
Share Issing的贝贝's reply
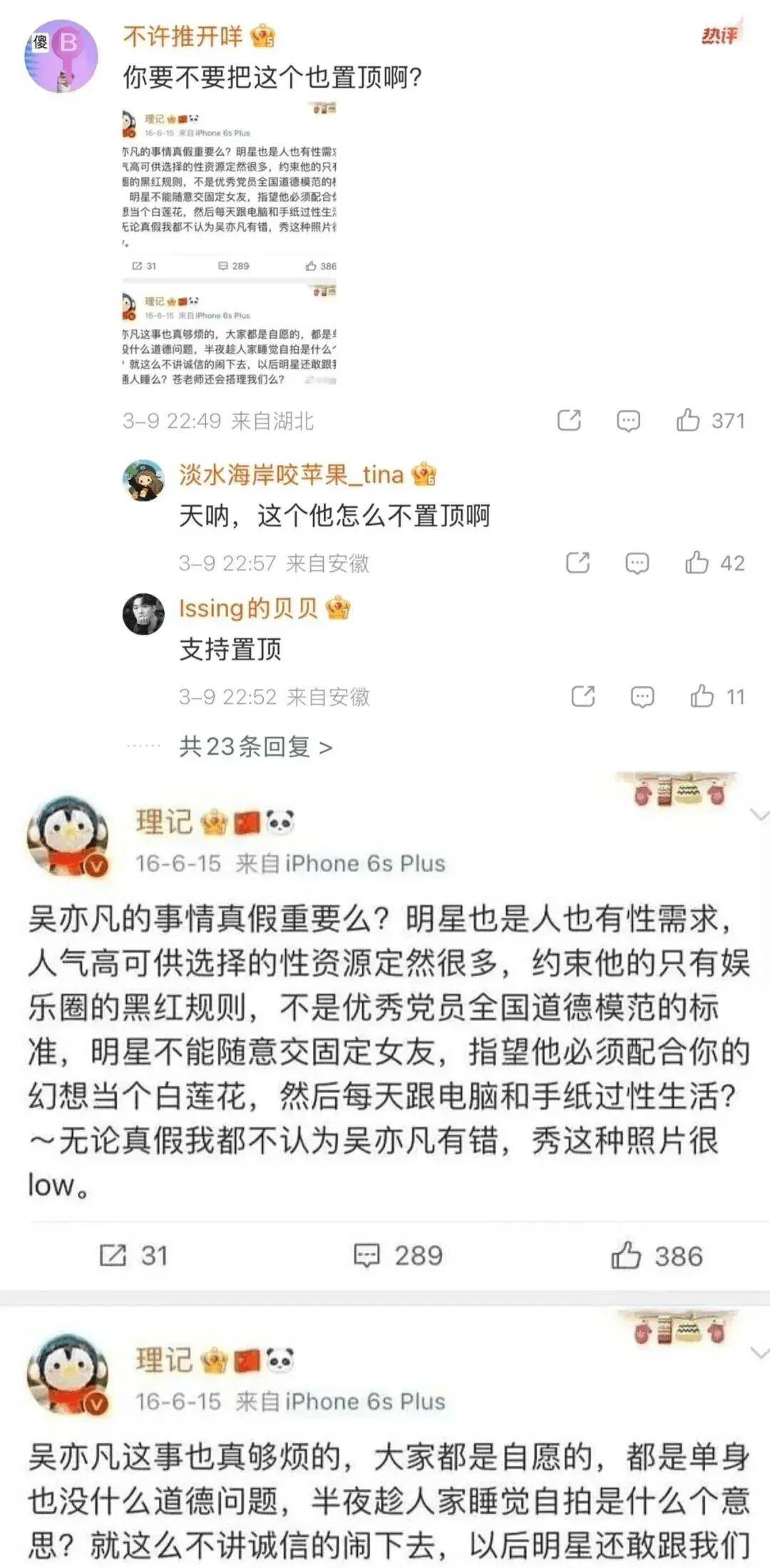pos(583,696)
